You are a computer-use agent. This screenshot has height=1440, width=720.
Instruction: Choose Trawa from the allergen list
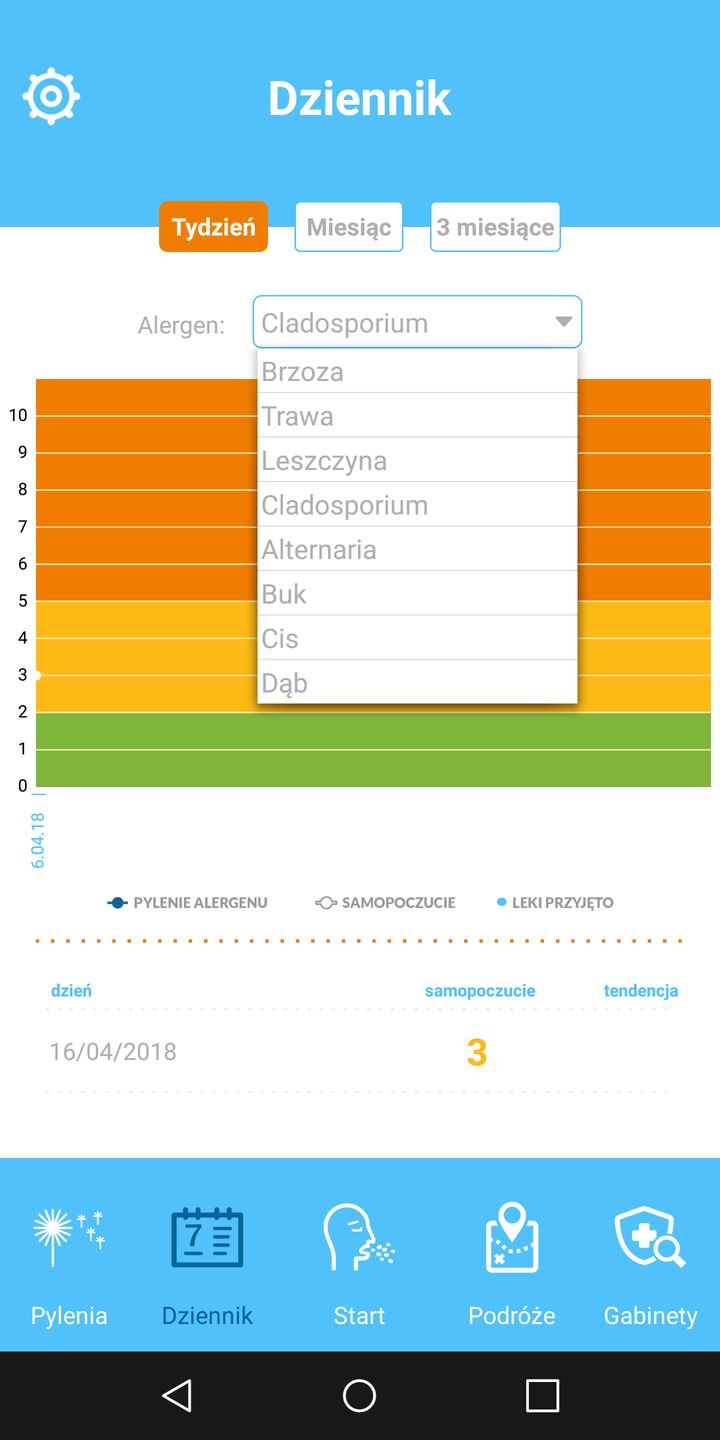click(x=417, y=416)
